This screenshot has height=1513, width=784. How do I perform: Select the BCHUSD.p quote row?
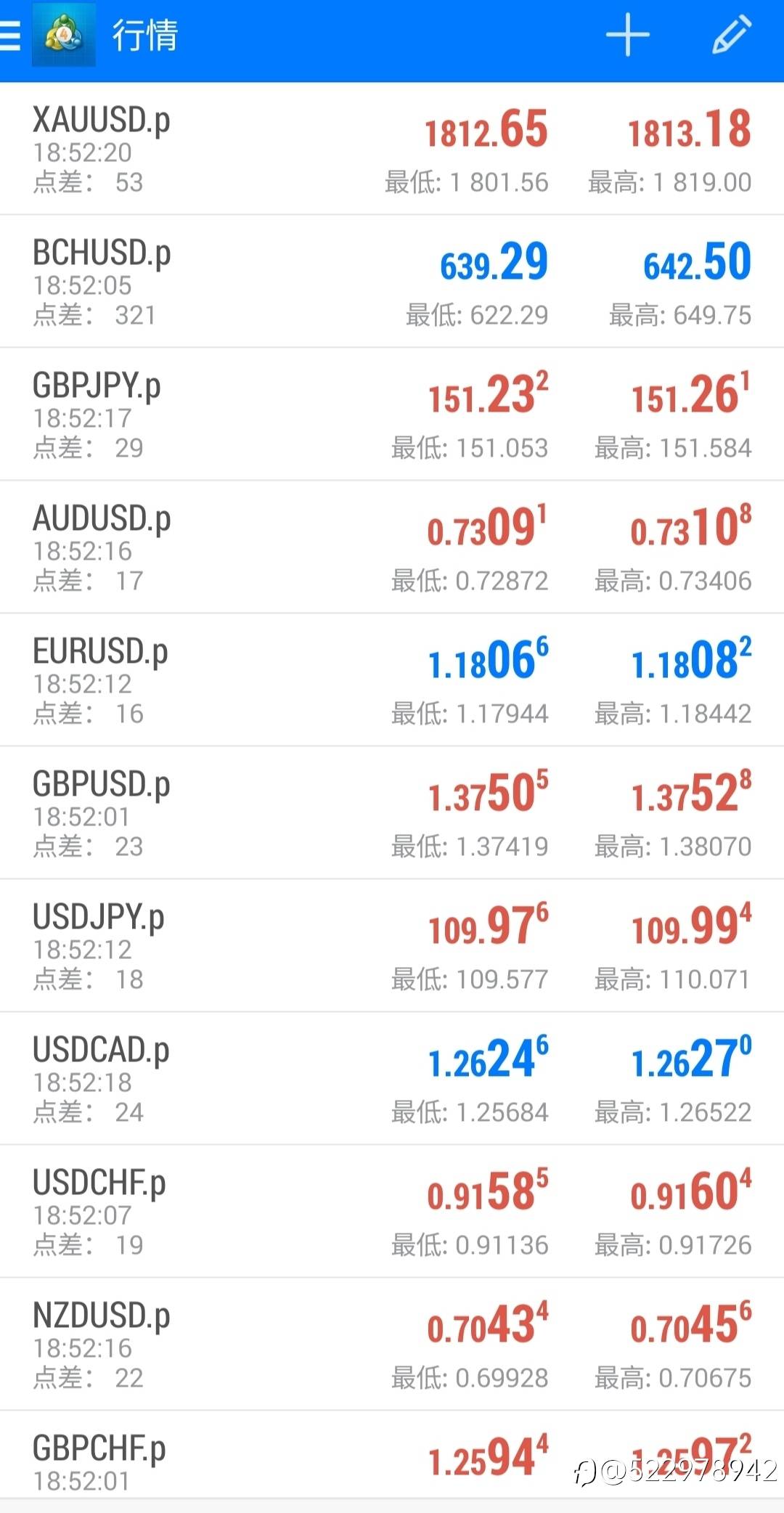(392, 282)
